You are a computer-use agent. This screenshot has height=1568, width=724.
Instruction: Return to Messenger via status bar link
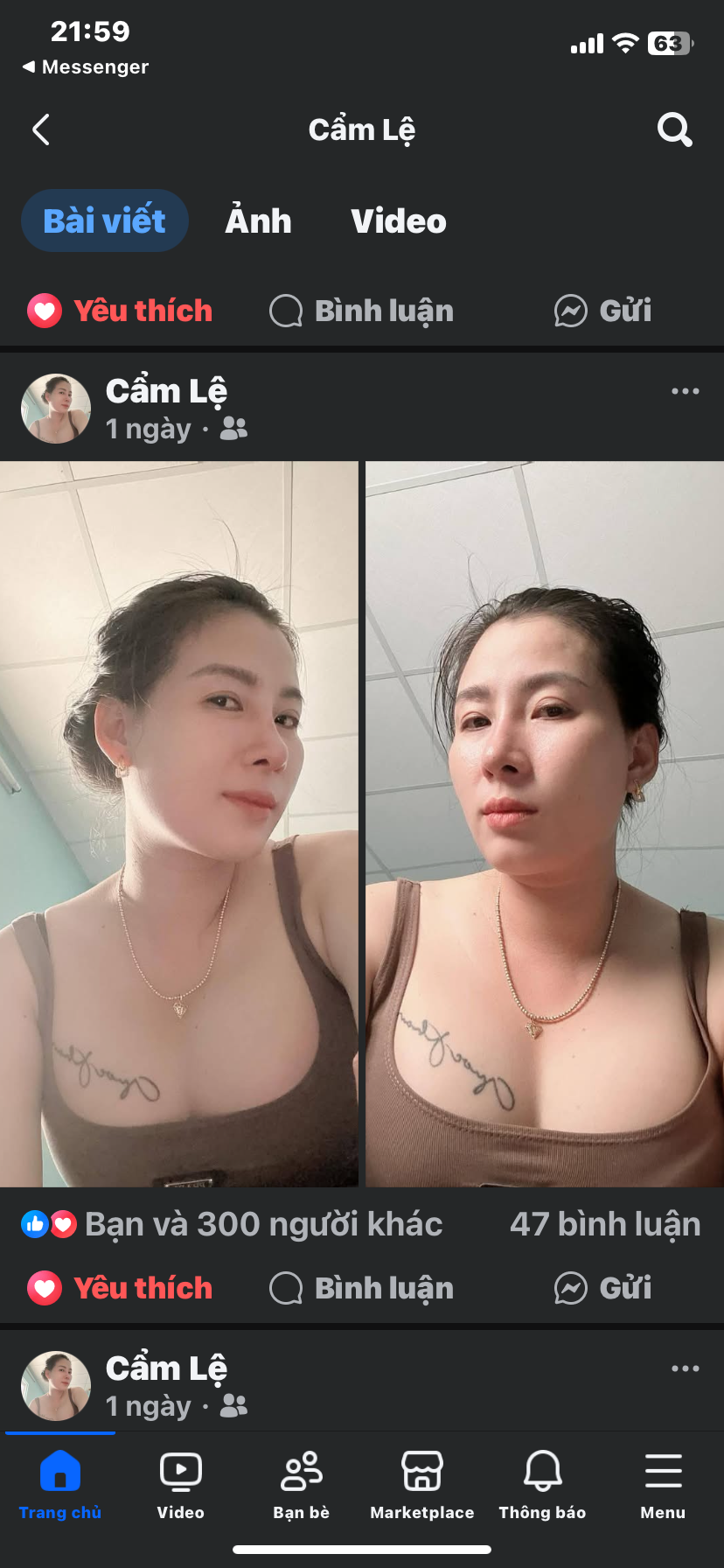(x=86, y=67)
